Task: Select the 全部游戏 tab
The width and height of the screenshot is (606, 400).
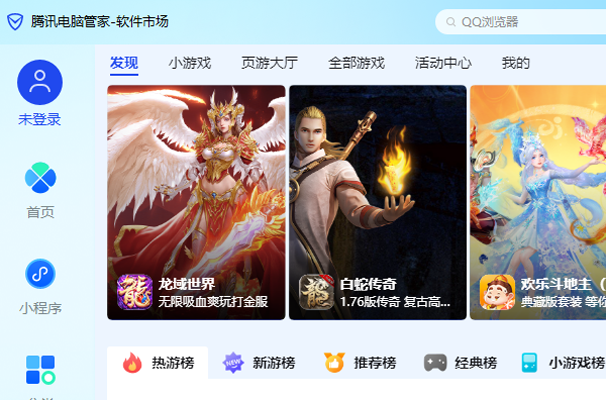Action: tap(356, 63)
